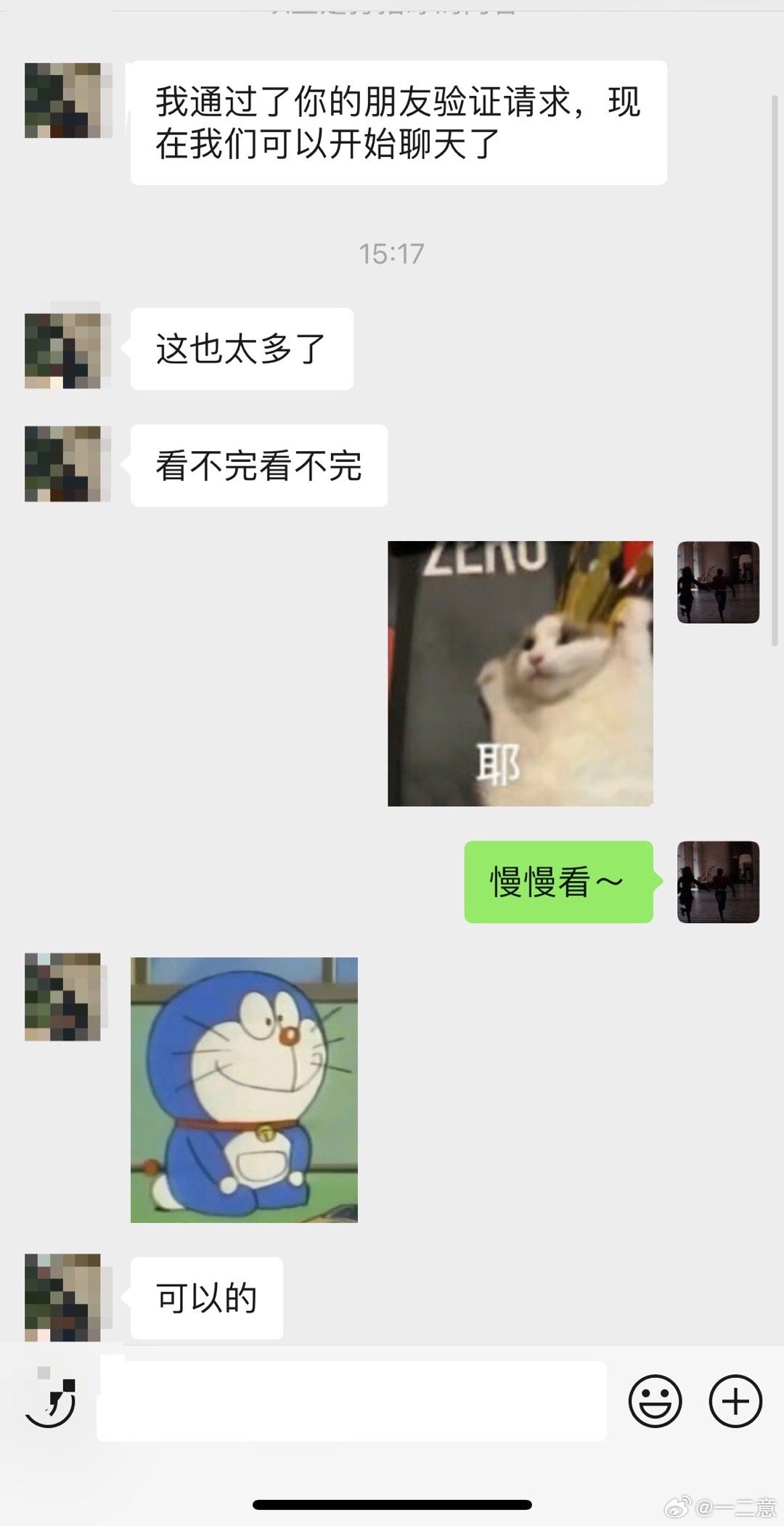Screen dimensions: 784x1526
Task: Open my avatar beside 慢慢看～ message
Action: [x=718, y=882]
